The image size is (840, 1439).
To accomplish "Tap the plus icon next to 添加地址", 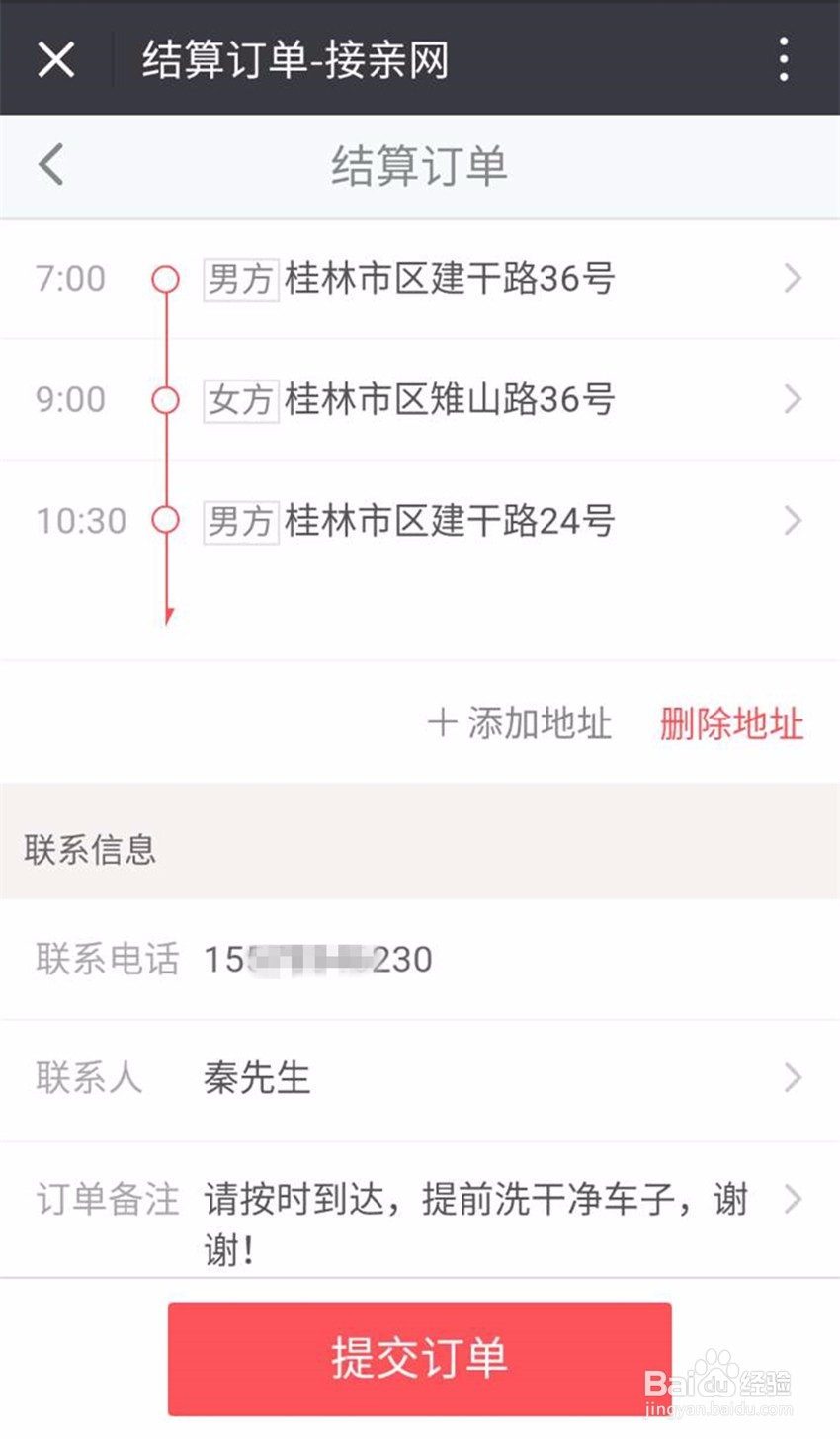I will coord(442,723).
